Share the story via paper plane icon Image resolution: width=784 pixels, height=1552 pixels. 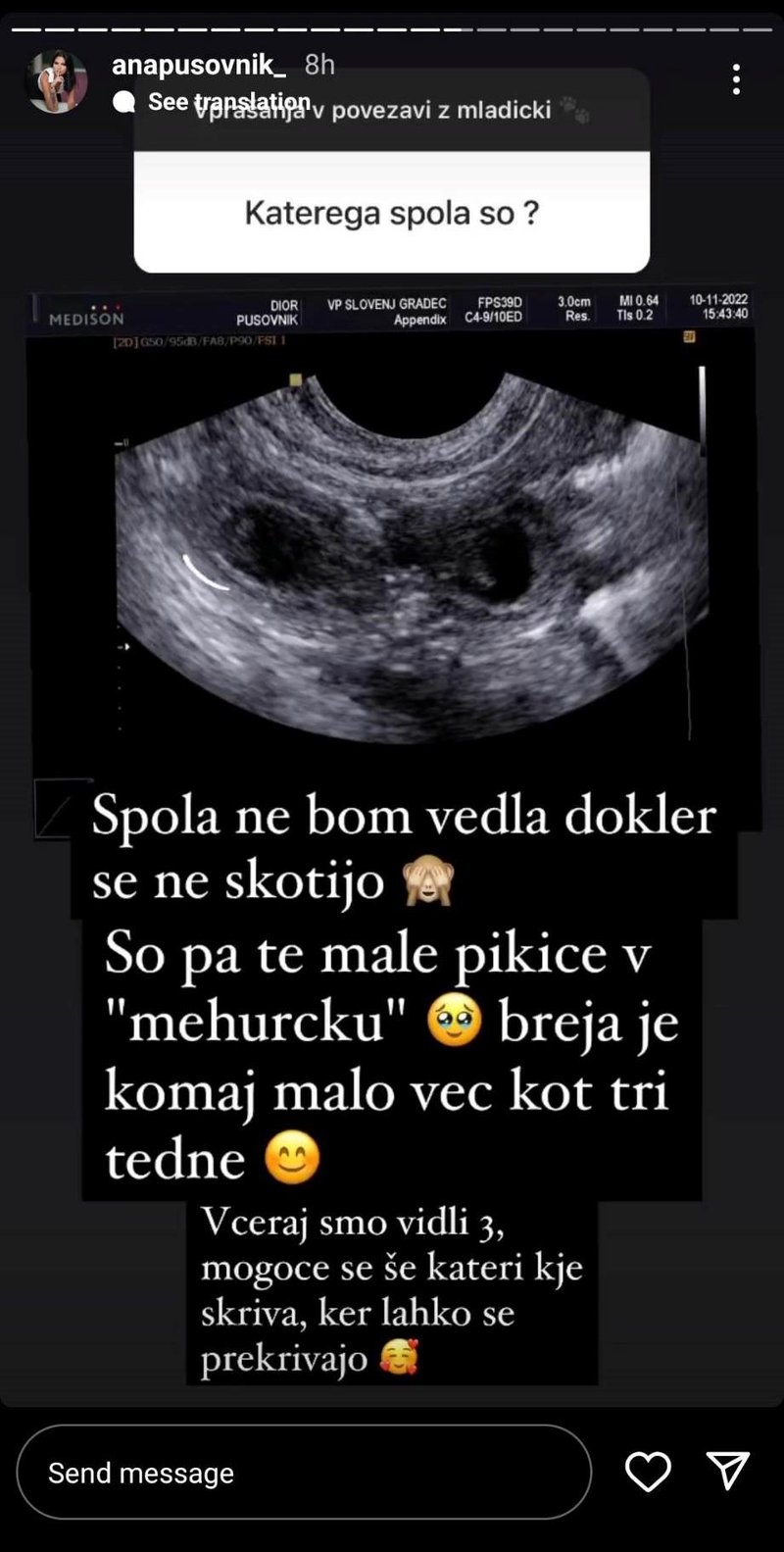[728, 1471]
